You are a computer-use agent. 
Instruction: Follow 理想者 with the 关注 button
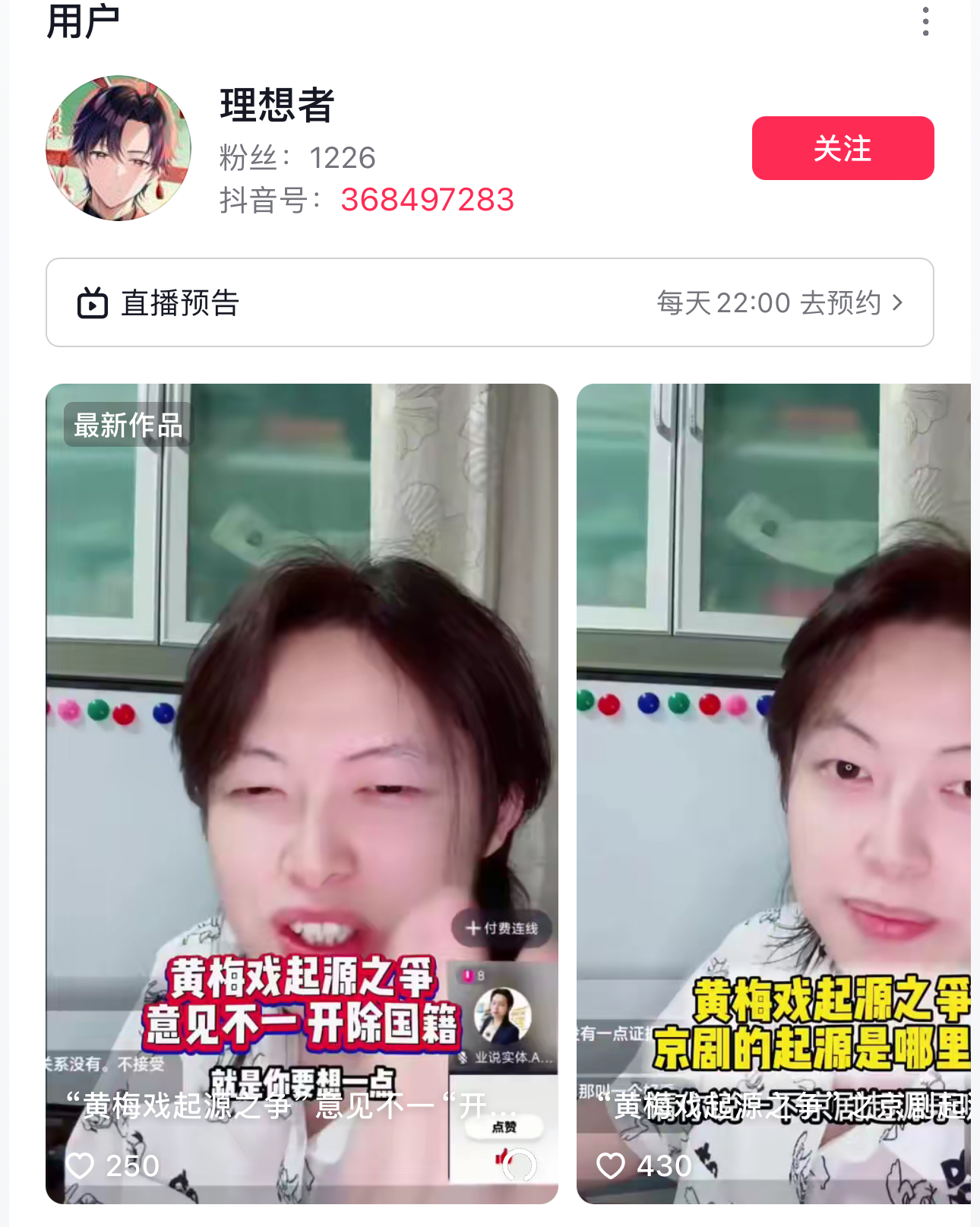[x=842, y=148]
